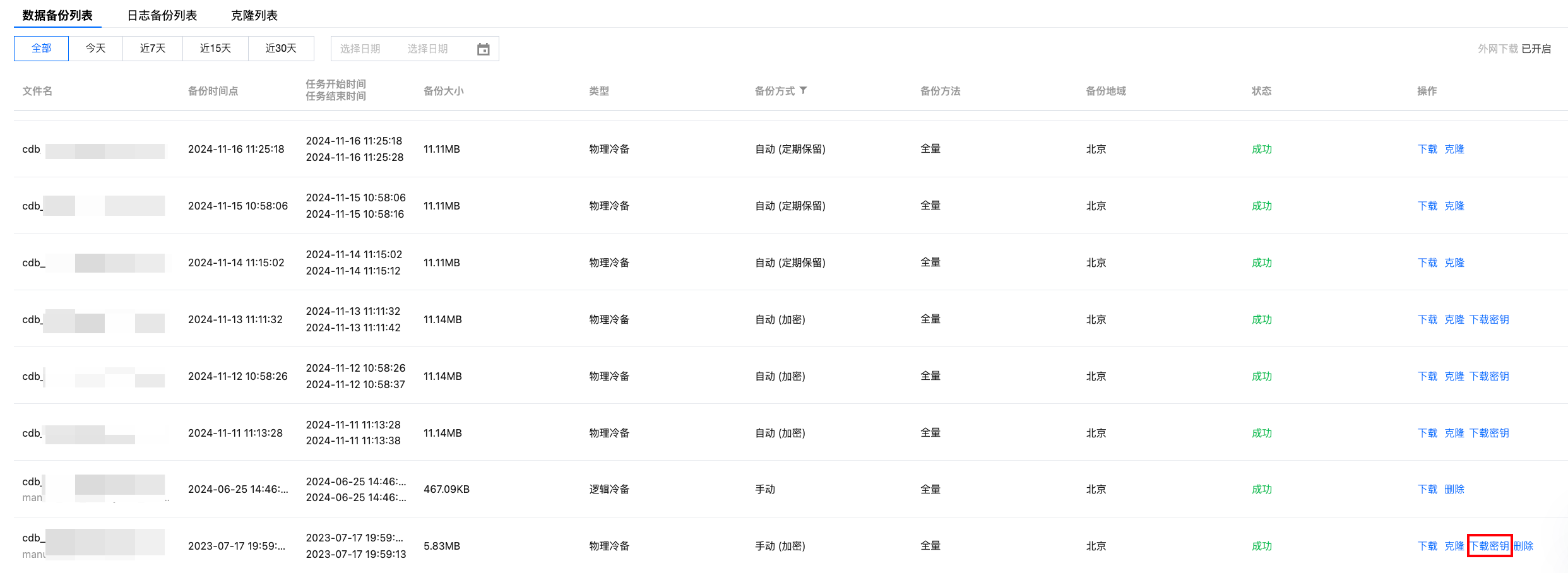Viewport: 1568px width, 573px height.
Task: Choose the 近30天 range
Action: pyautogui.click(x=281, y=49)
